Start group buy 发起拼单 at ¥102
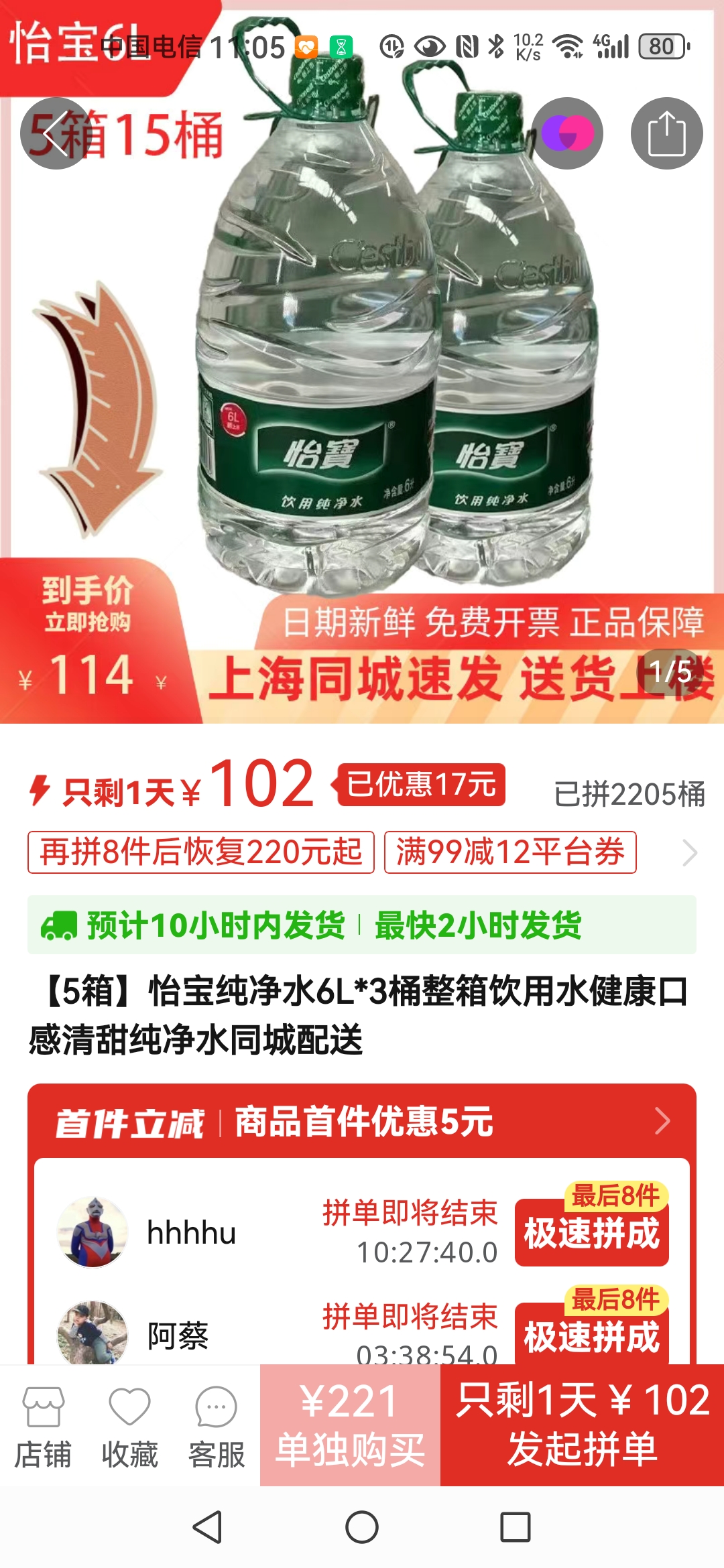Viewport: 724px width, 1568px height. [582, 1425]
